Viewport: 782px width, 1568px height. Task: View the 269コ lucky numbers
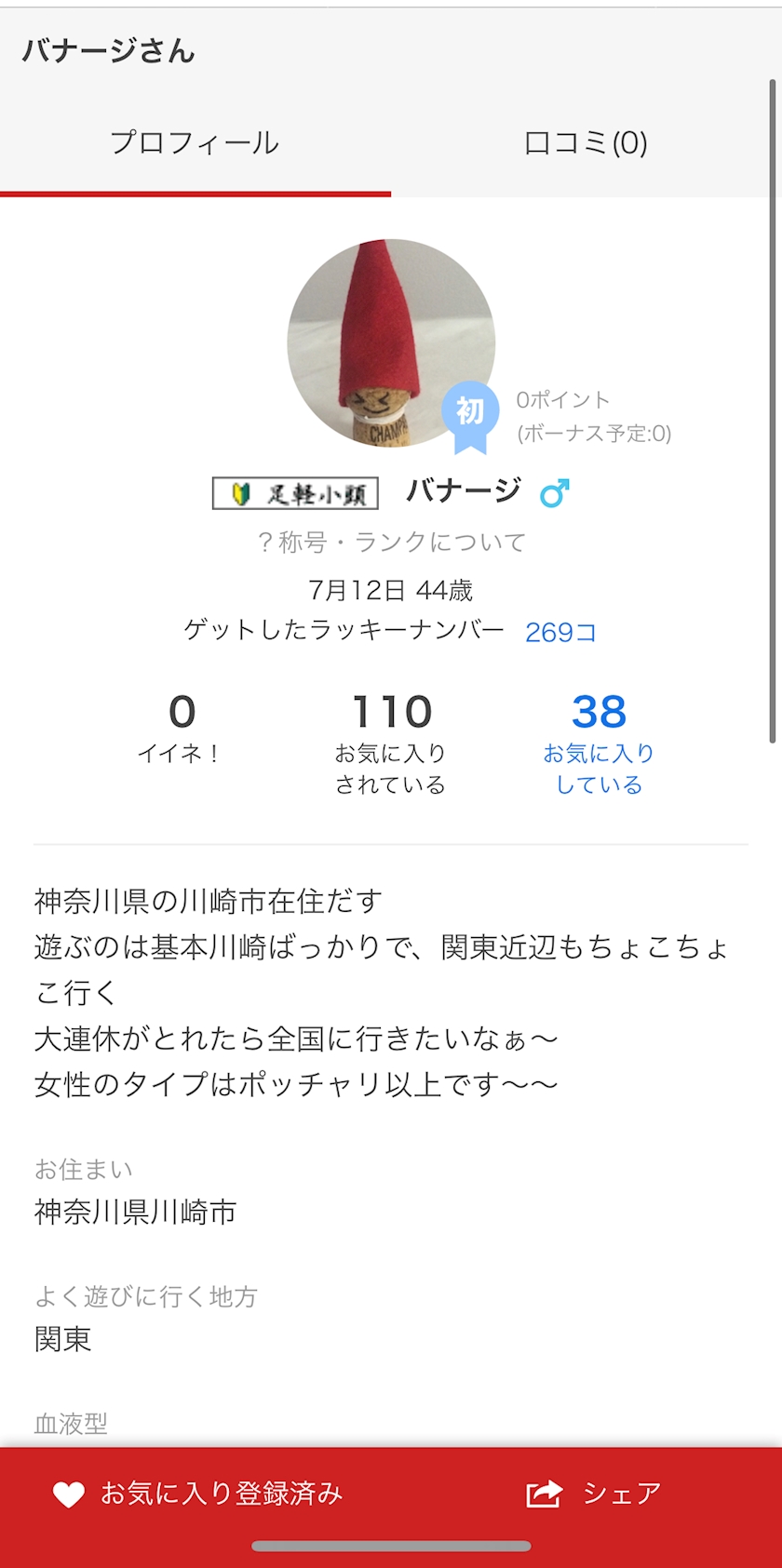point(560,632)
